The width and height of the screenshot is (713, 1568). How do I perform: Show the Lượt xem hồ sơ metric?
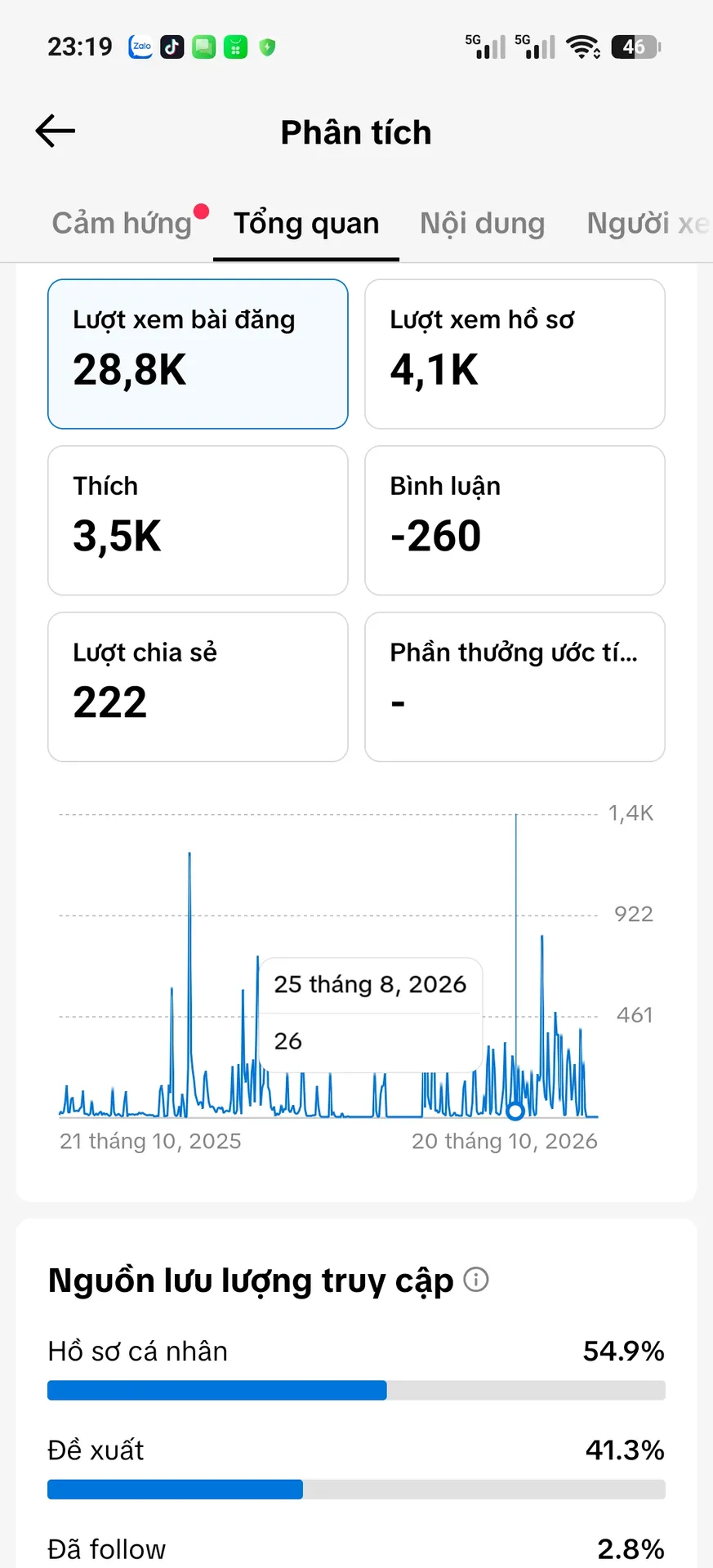coord(515,354)
